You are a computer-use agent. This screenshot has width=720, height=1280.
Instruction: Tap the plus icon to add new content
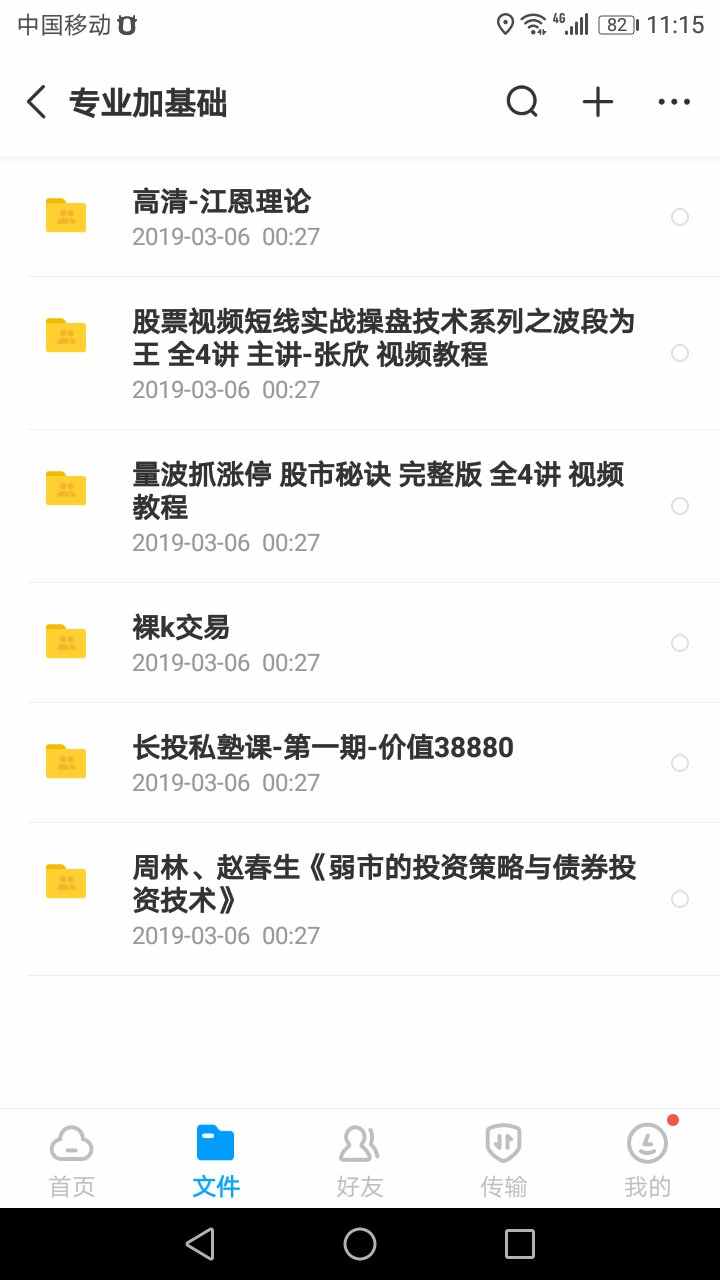point(597,101)
